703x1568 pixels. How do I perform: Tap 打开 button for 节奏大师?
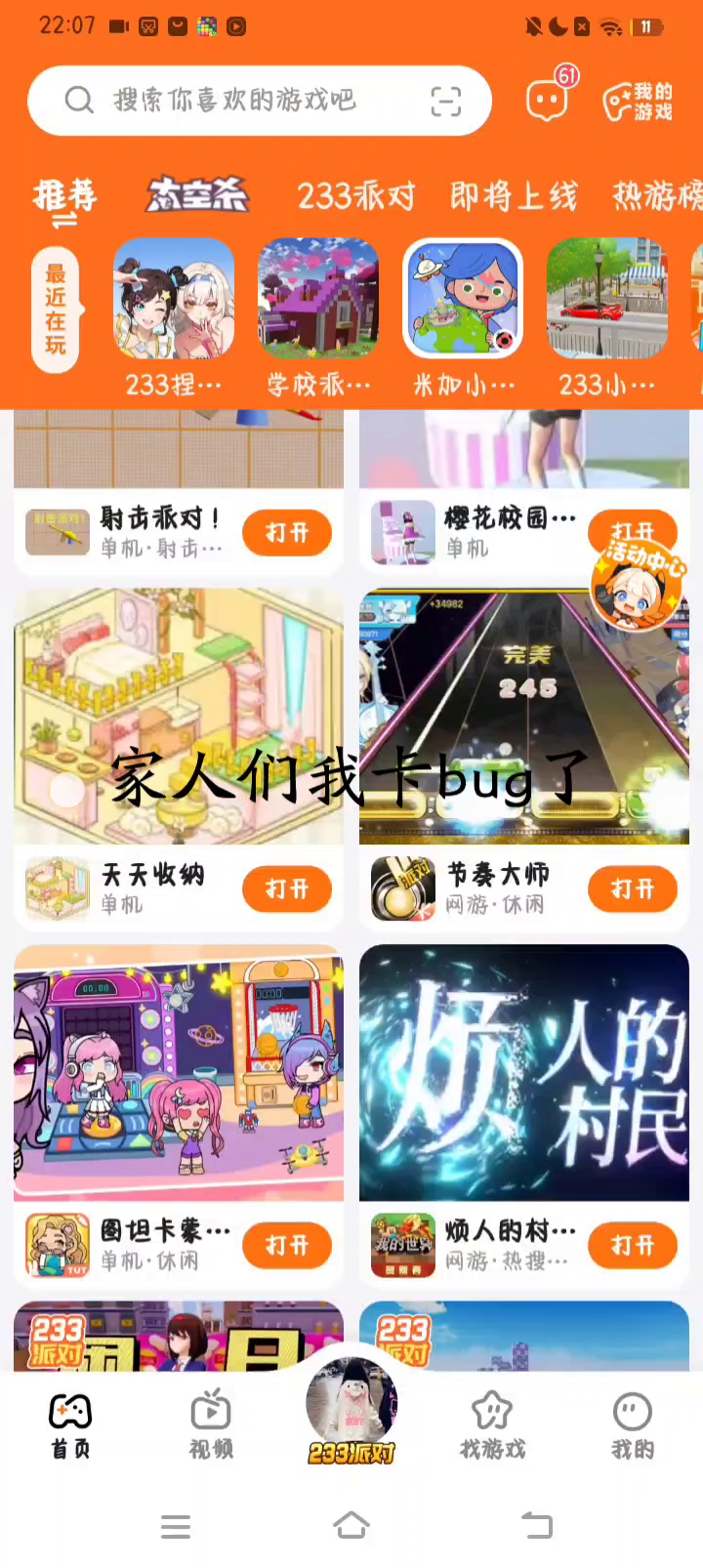click(632, 888)
